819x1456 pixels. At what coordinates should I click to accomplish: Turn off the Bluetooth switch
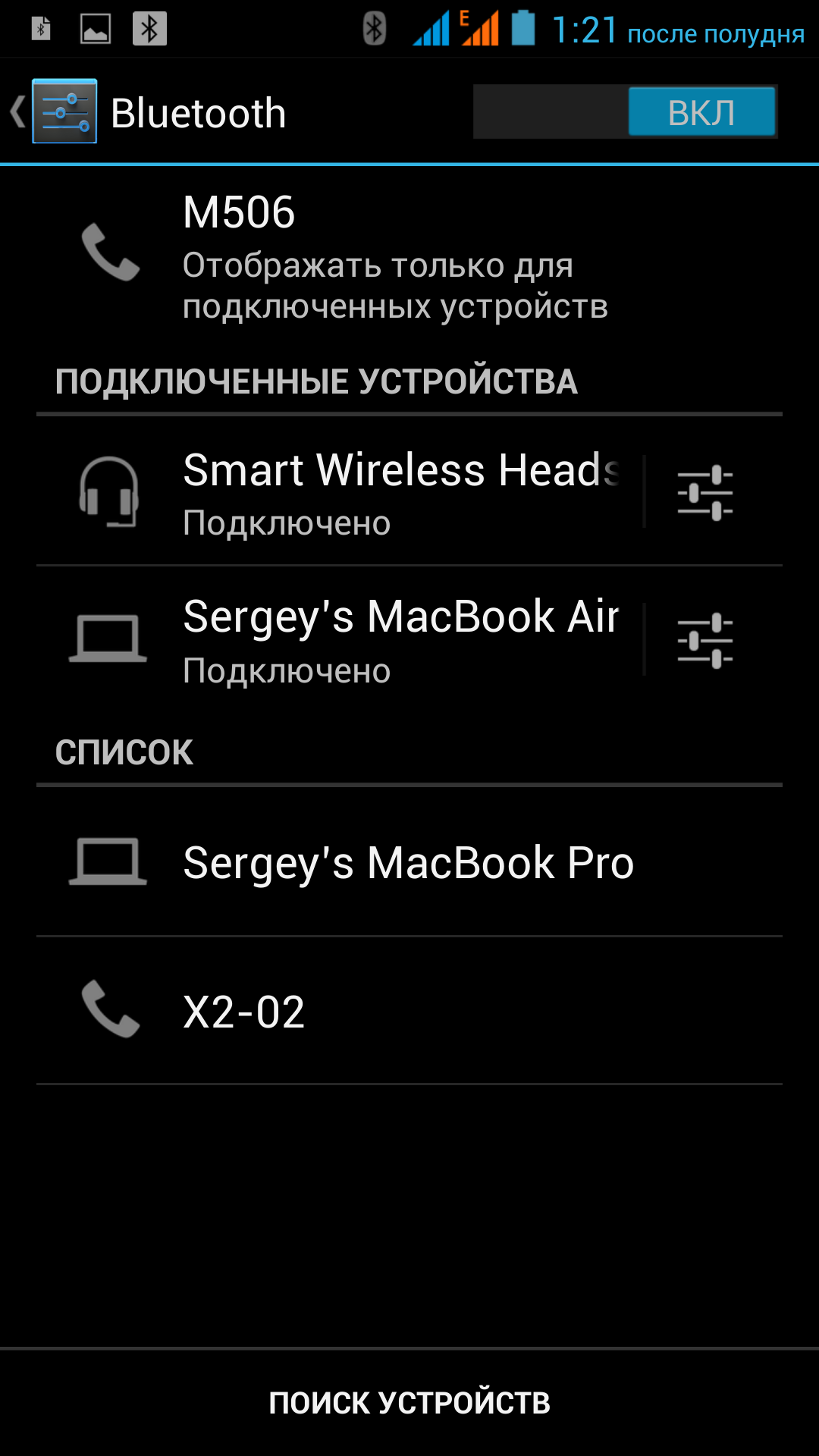click(x=625, y=112)
